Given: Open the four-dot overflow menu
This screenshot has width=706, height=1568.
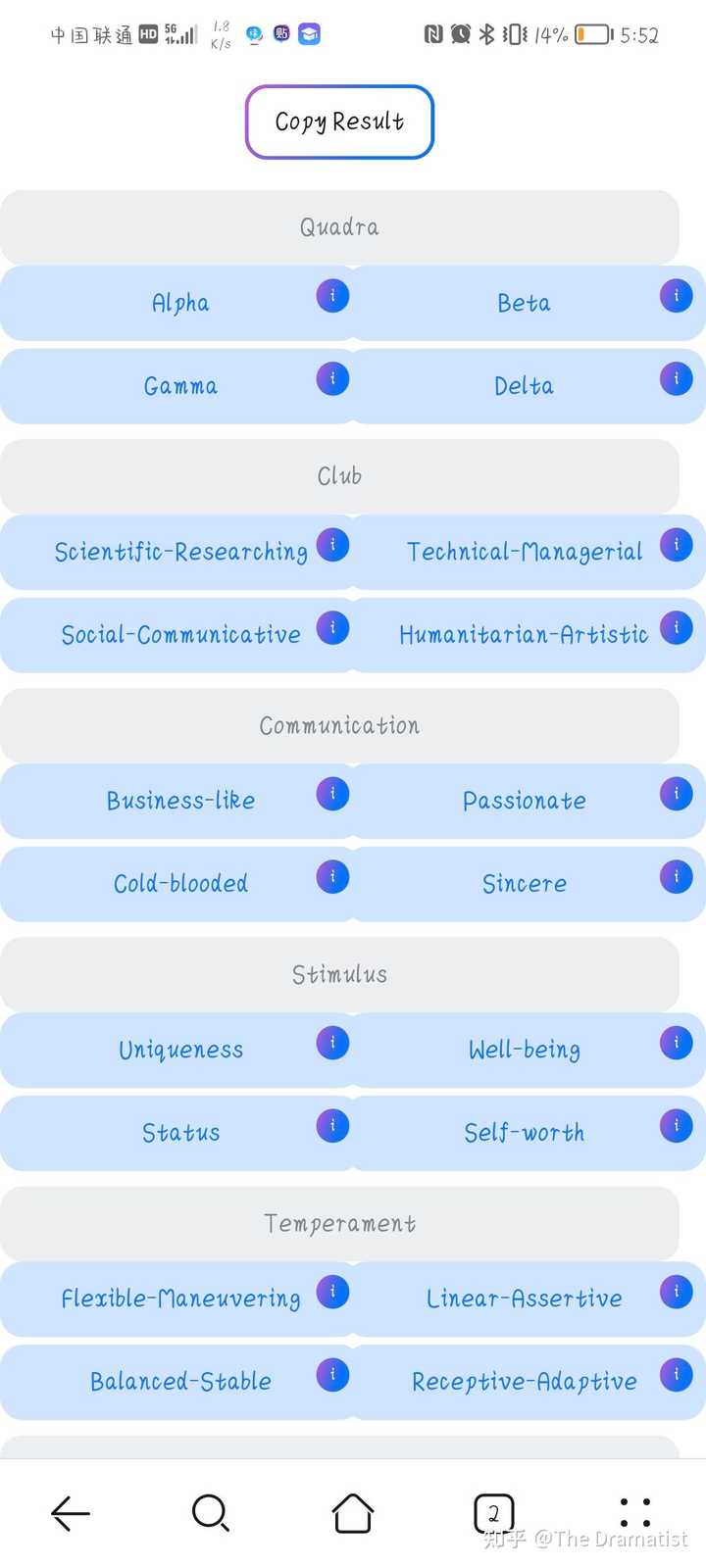Looking at the screenshot, I should [x=635, y=1513].
